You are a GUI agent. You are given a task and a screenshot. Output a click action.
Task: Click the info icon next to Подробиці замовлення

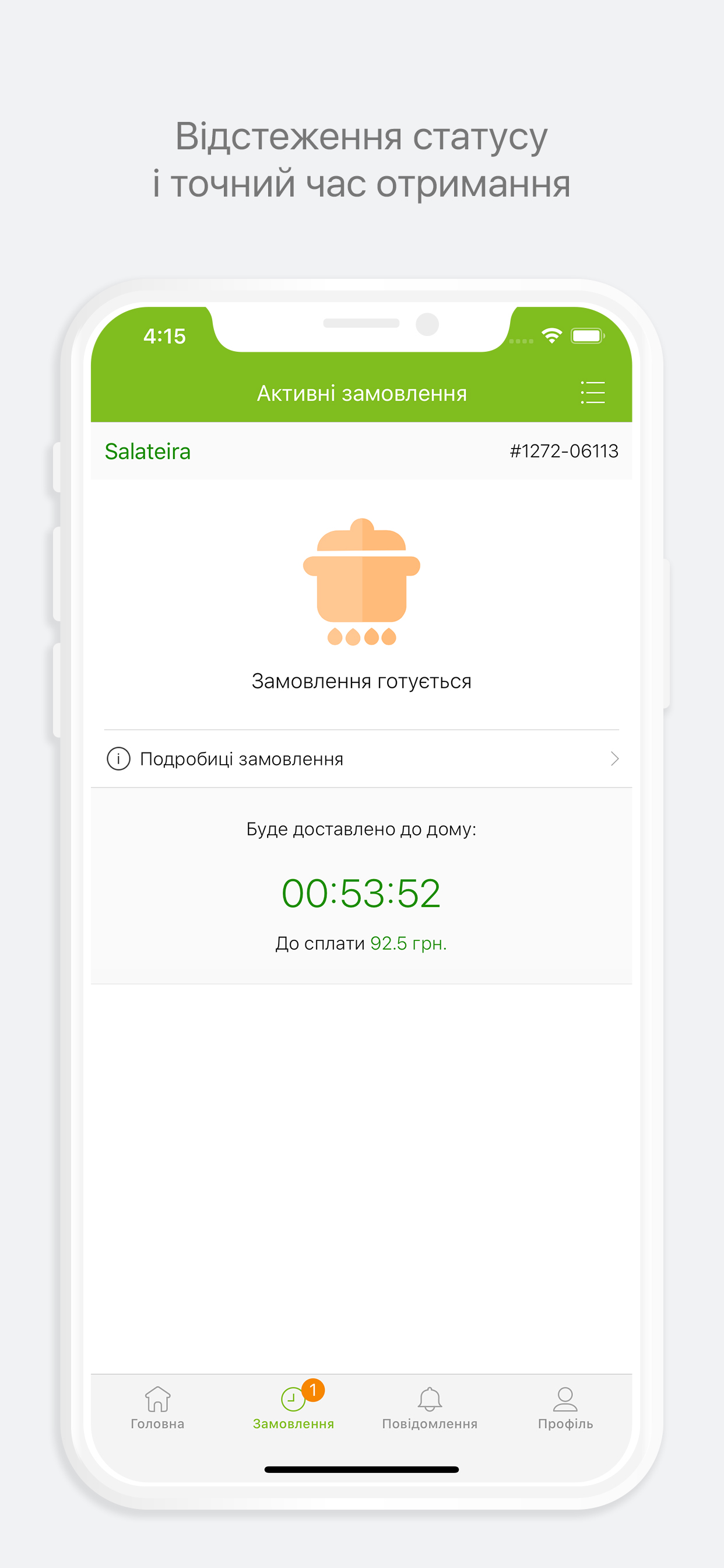pos(119,758)
